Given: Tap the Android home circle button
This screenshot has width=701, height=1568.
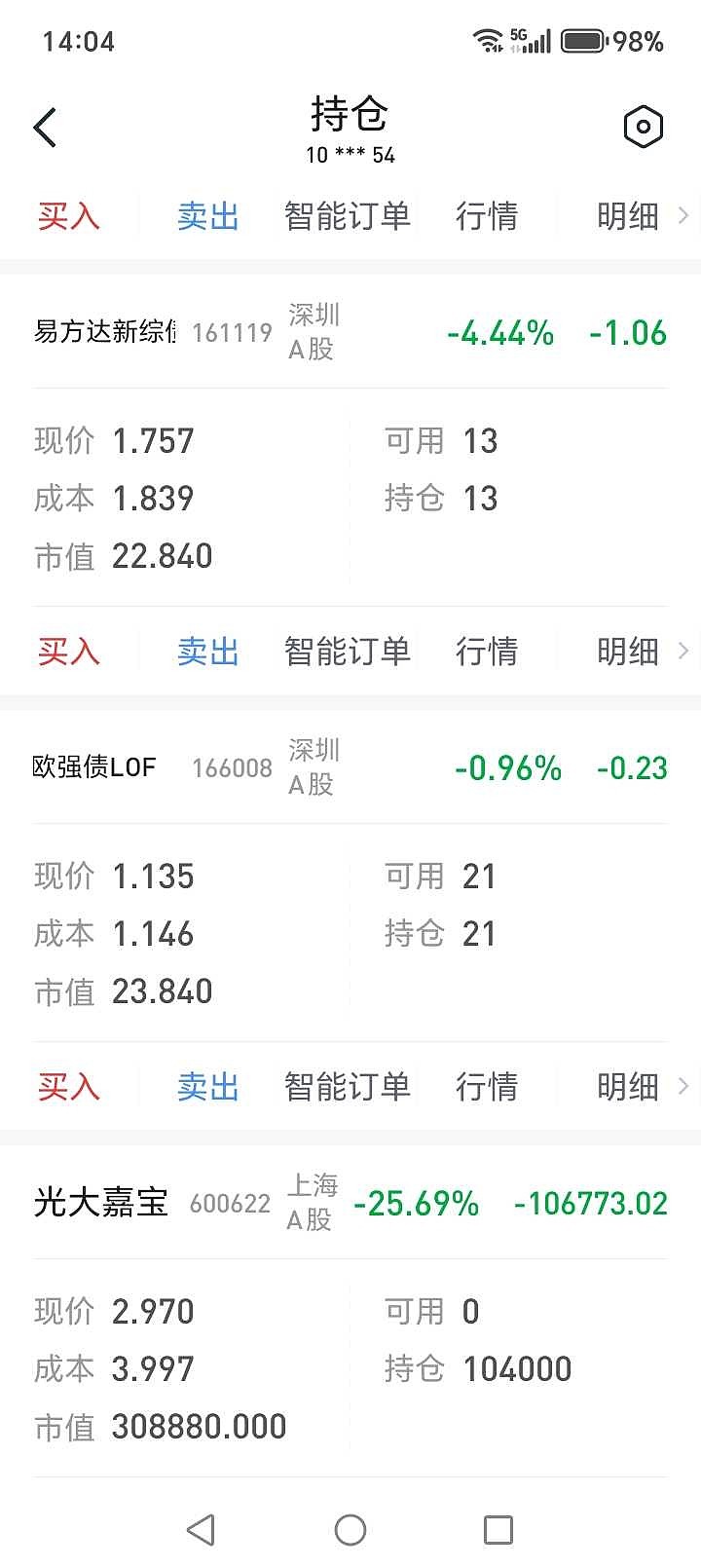Looking at the screenshot, I should tap(350, 1529).
